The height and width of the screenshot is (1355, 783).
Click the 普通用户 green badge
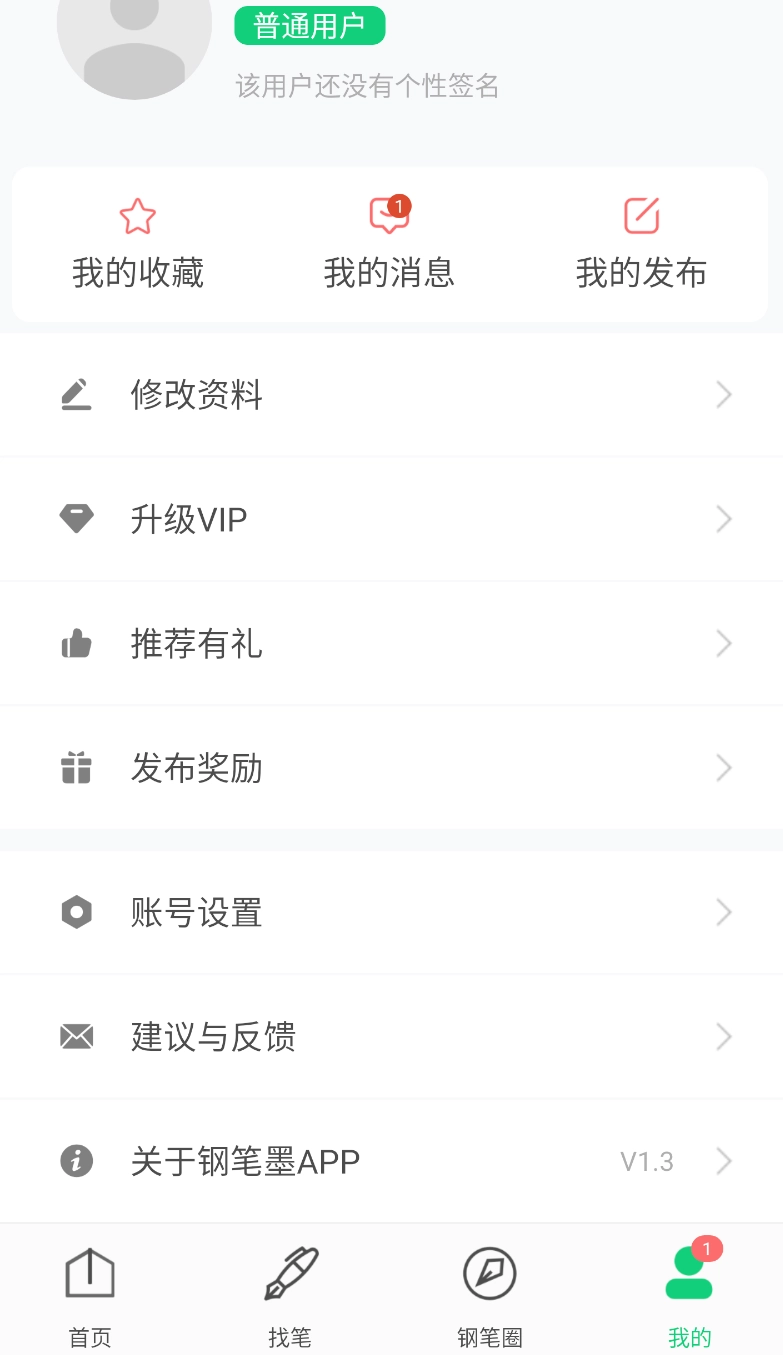pos(309,26)
